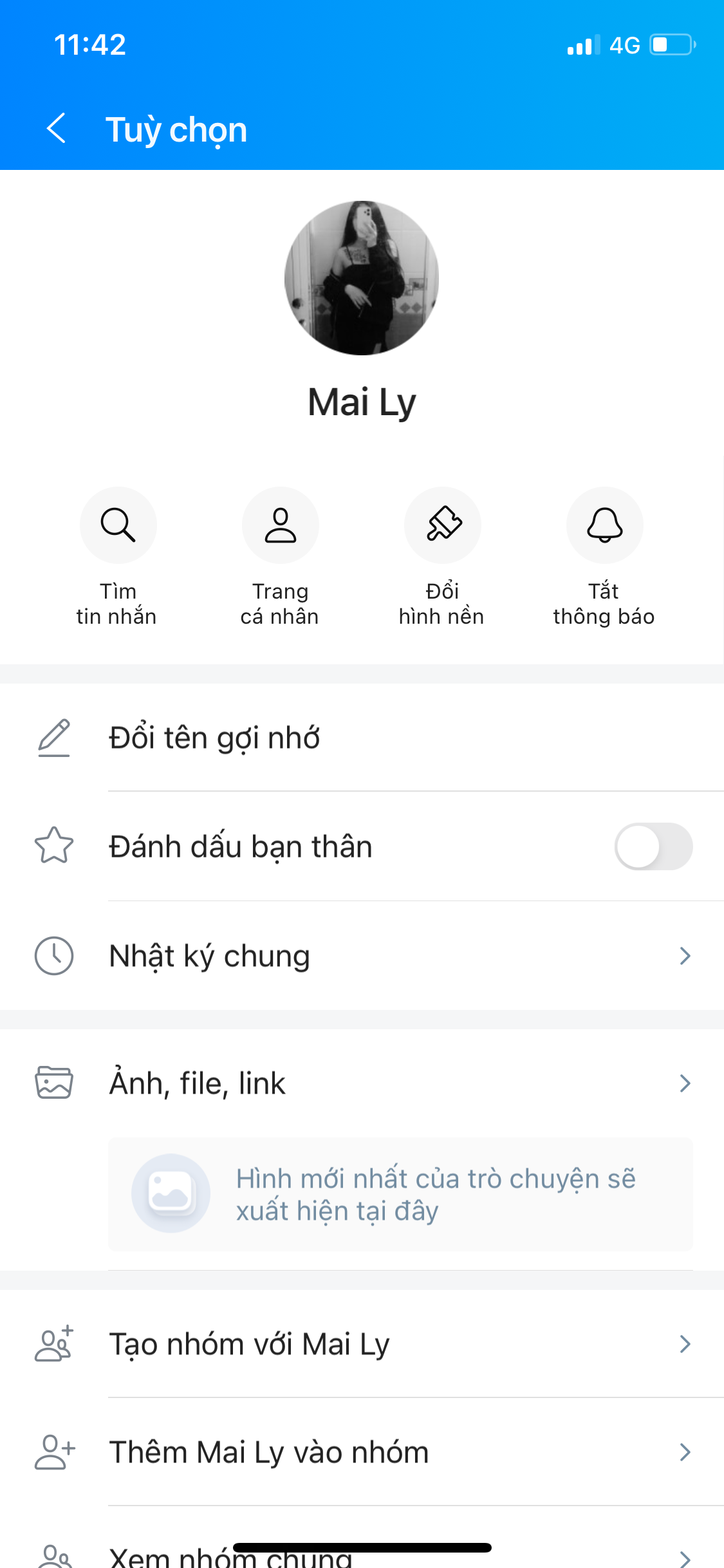The image size is (724, 1568).
Task: Choose Thêm Mai Ly vào nhóm
Action: pos(362,1452)
